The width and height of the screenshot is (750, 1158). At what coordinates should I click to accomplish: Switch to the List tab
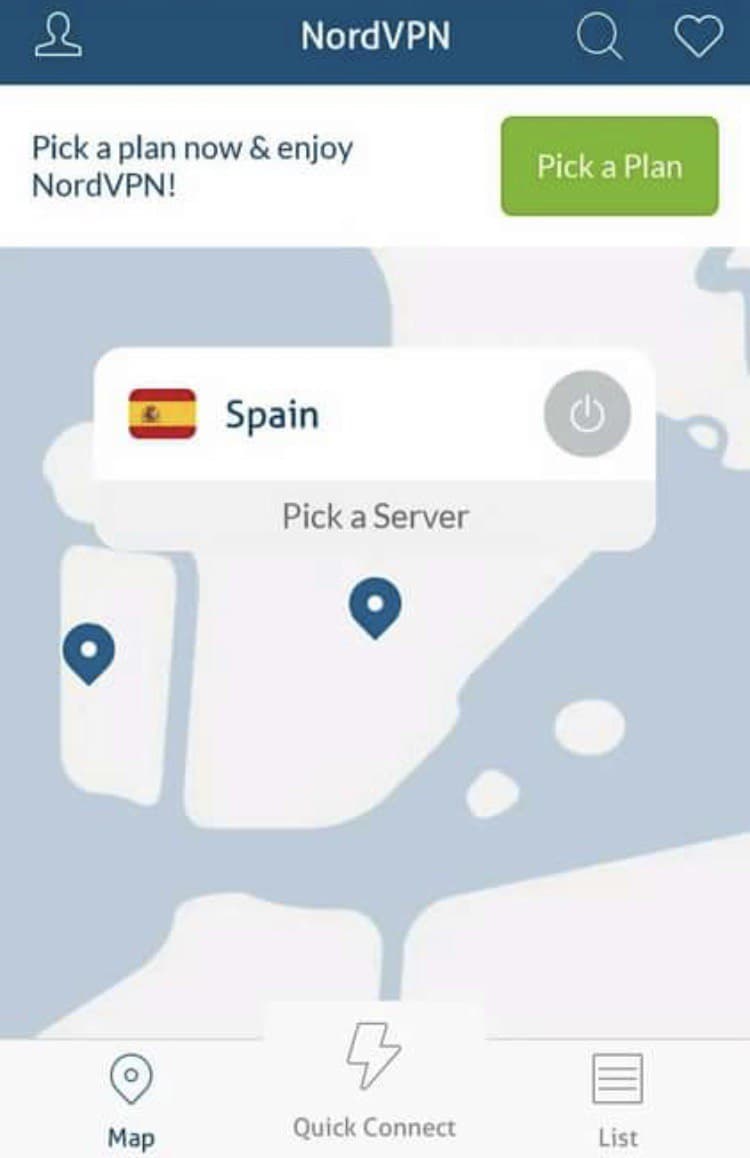point(617,1101)
